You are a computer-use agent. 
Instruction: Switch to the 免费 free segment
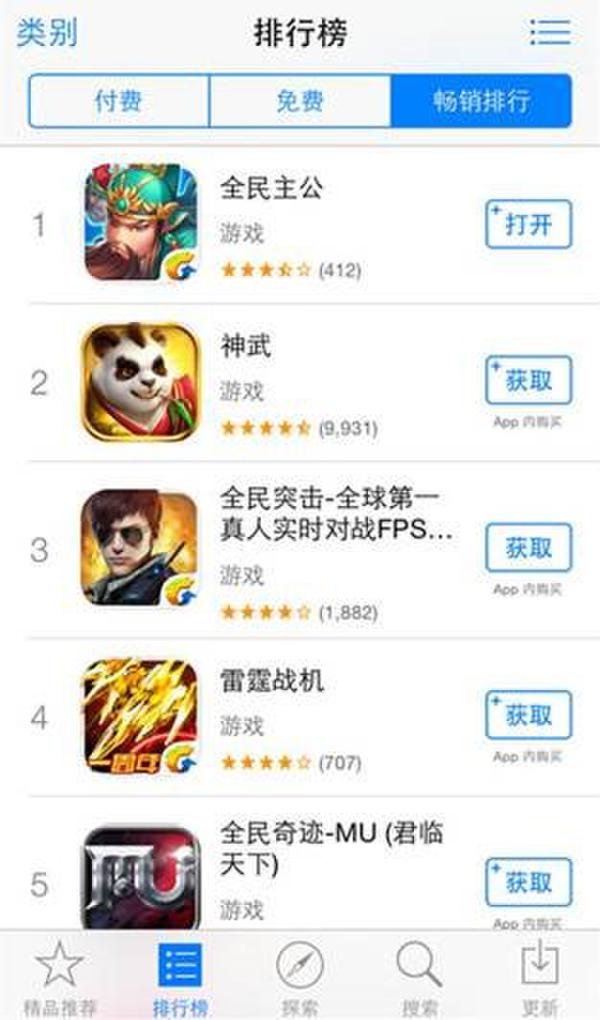[300, 101]
